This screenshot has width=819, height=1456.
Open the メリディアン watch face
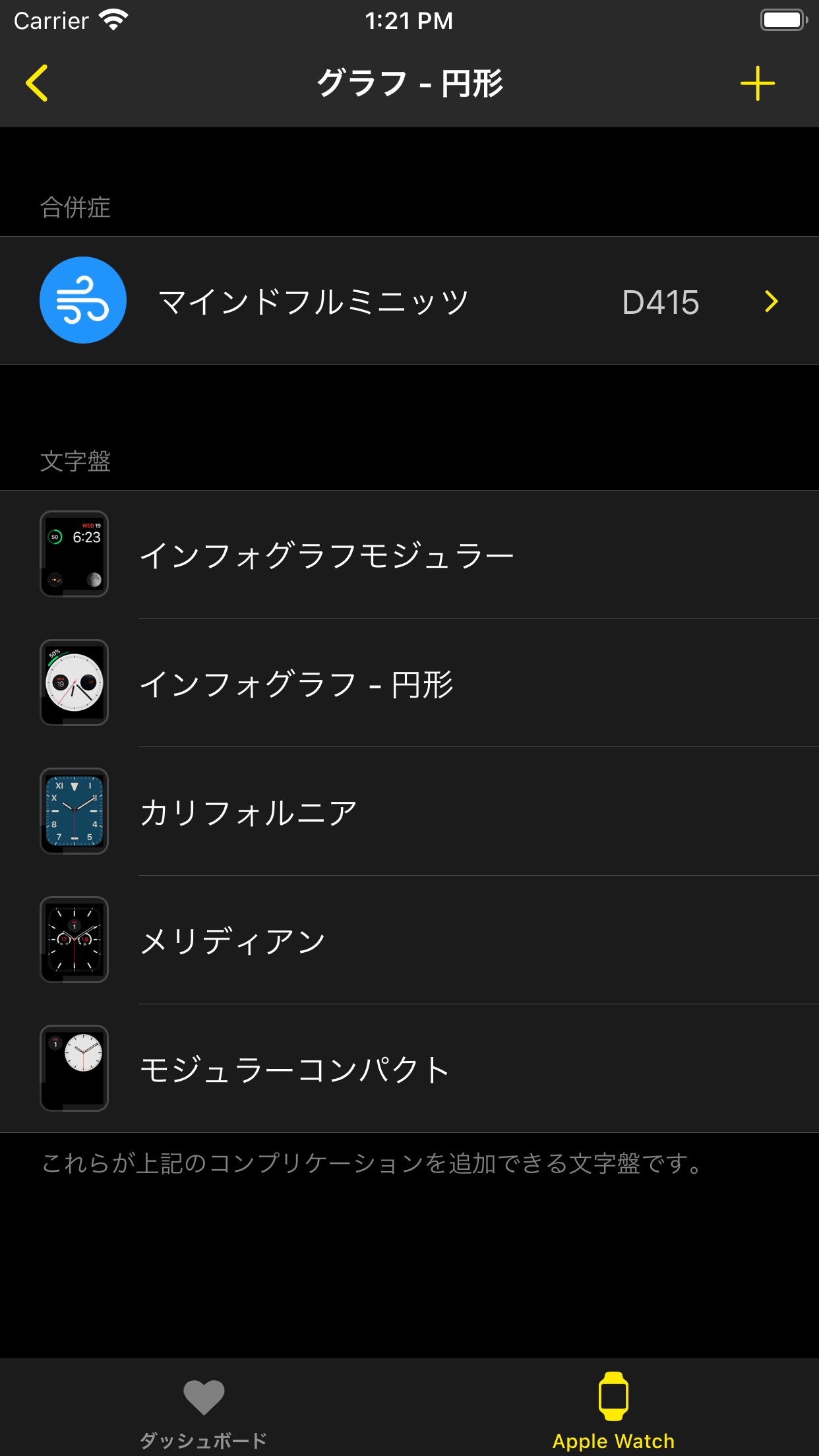(409, 940)
